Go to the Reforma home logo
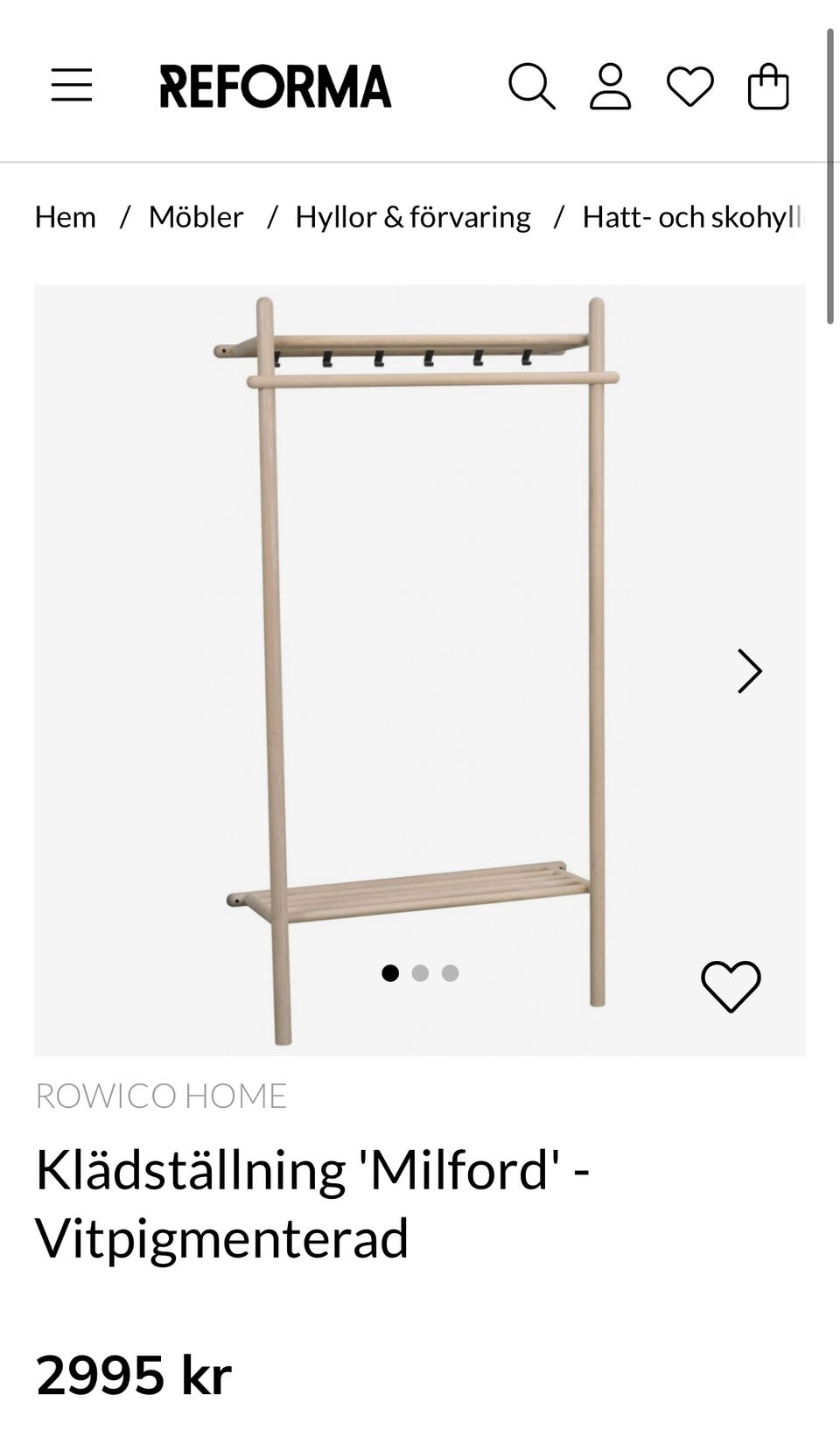Viewport: 840px width, 1437px height. coord(276,86)
